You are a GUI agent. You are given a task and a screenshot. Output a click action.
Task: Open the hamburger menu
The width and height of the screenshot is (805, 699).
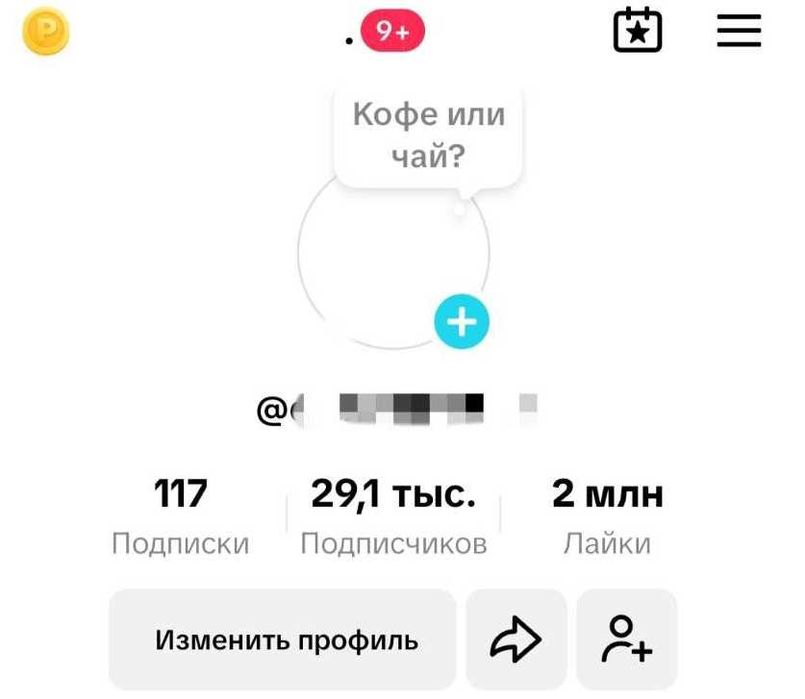pos(739,32)
